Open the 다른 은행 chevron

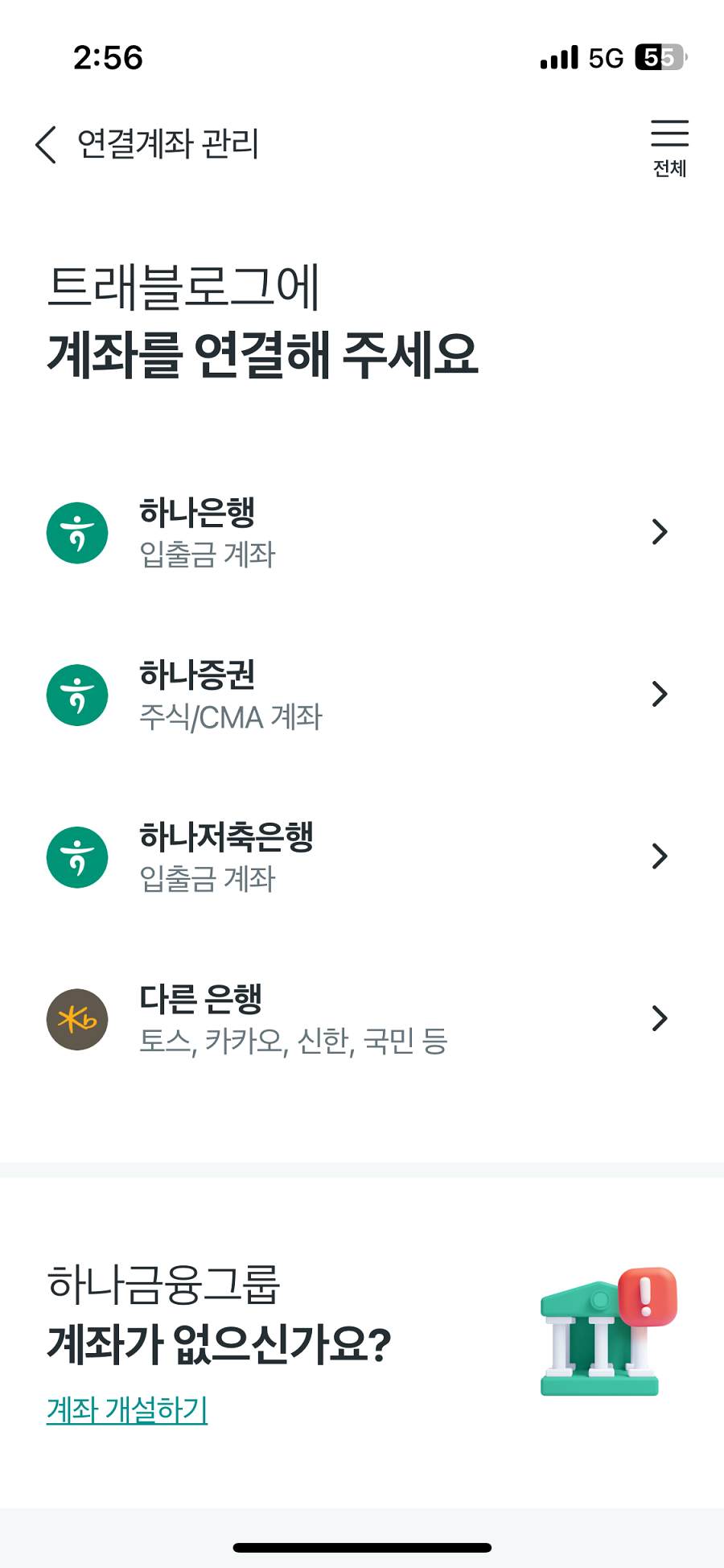[660, 1019]
